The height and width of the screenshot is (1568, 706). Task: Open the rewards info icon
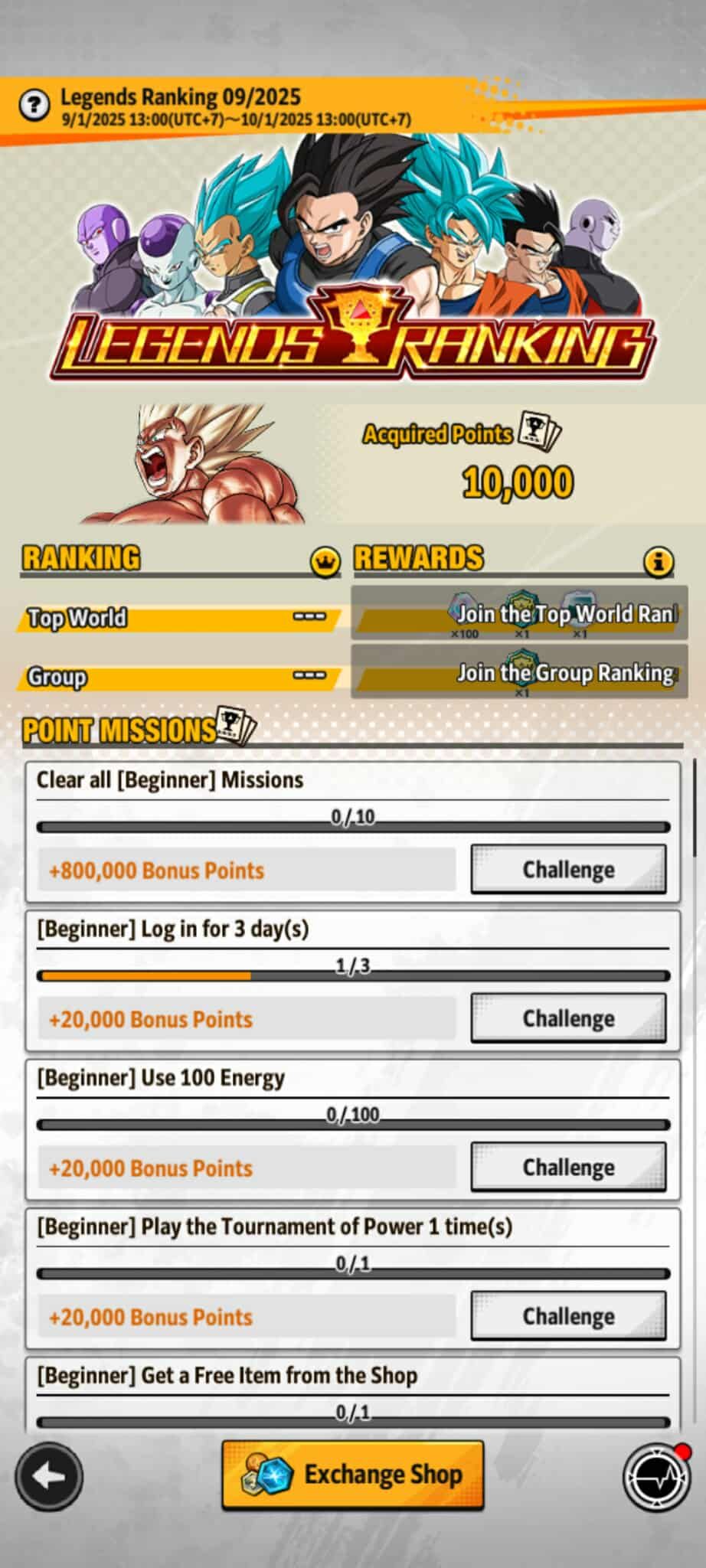click(x=659, y=561)
